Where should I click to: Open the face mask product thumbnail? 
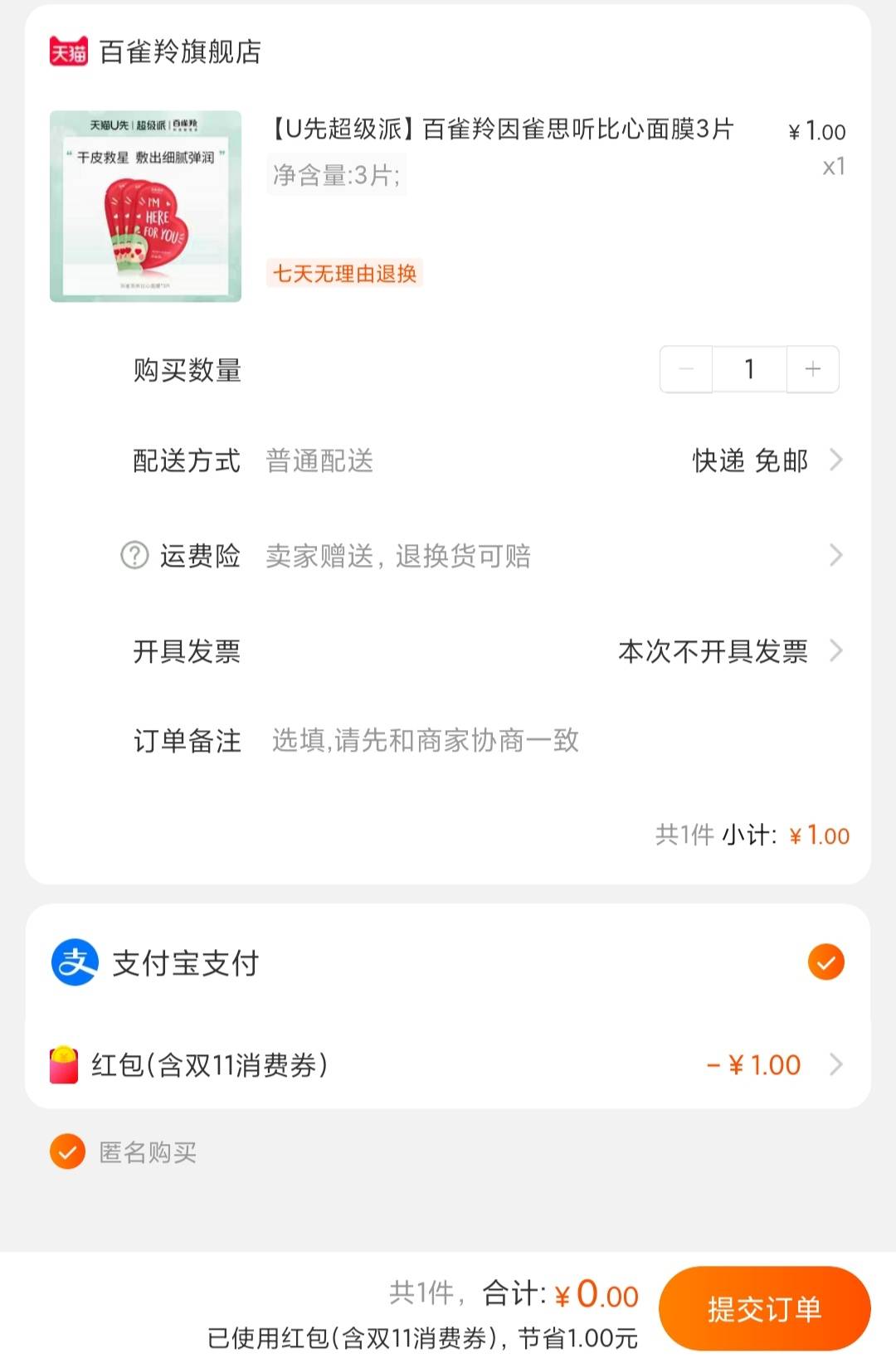click(145, 206)
